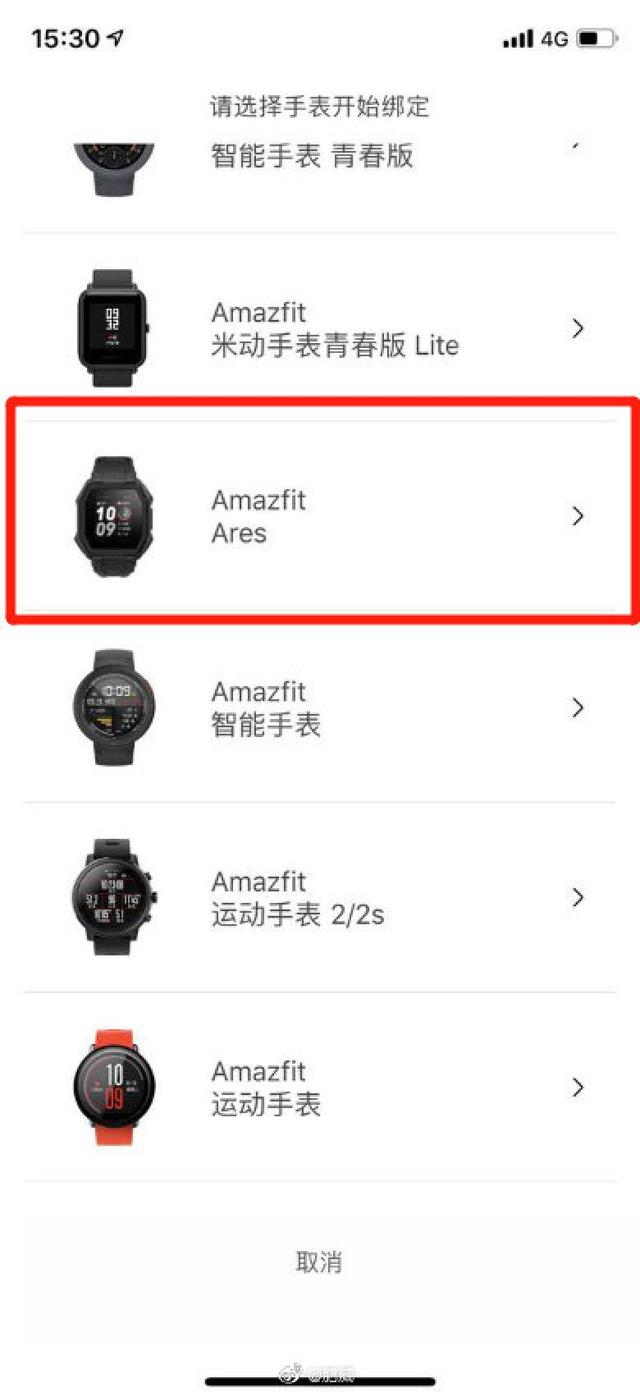Tap 取消 to cancel binding

tap(319, 1262)
